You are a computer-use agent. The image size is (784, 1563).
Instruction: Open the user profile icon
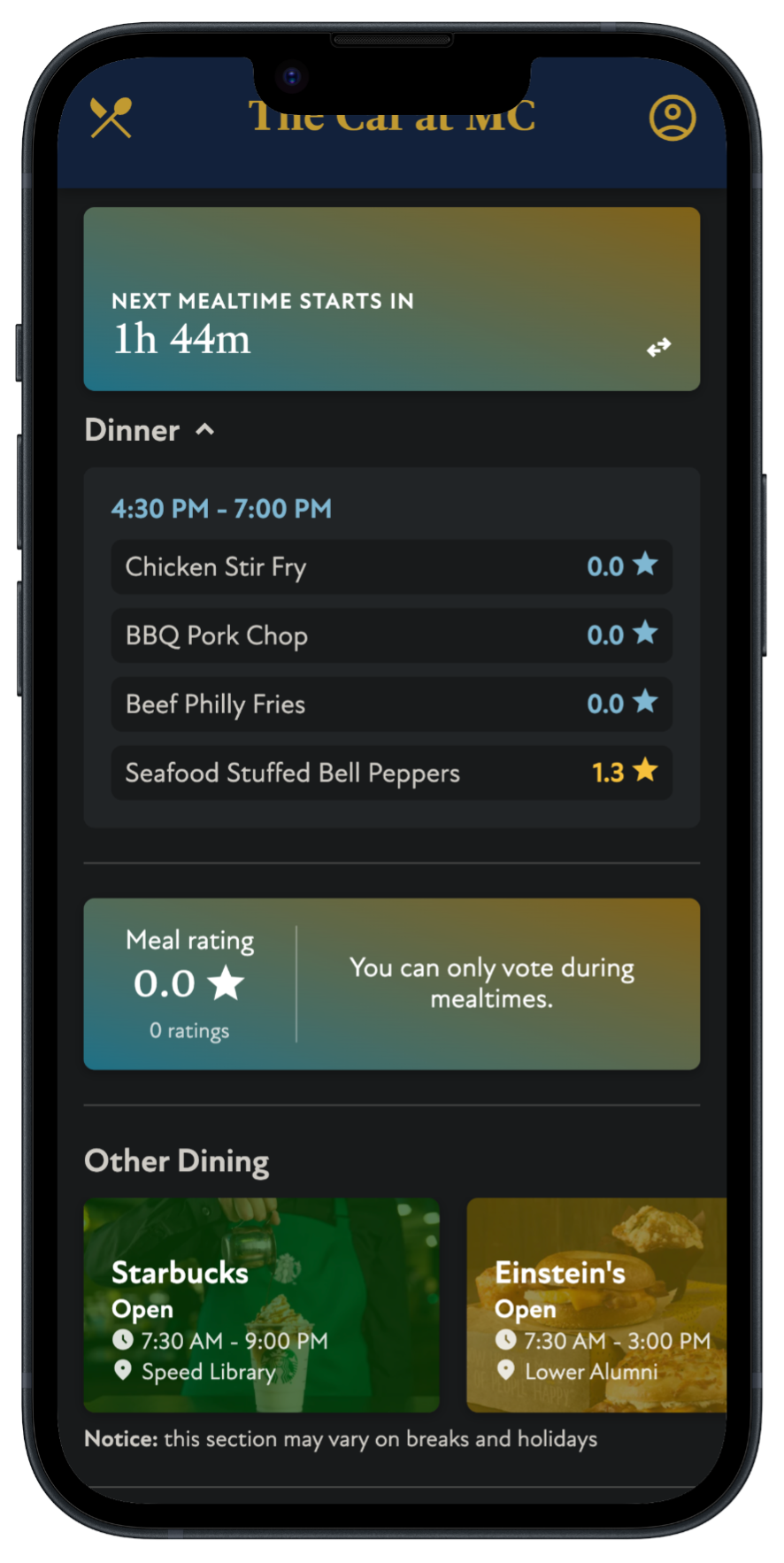[673, 118]
